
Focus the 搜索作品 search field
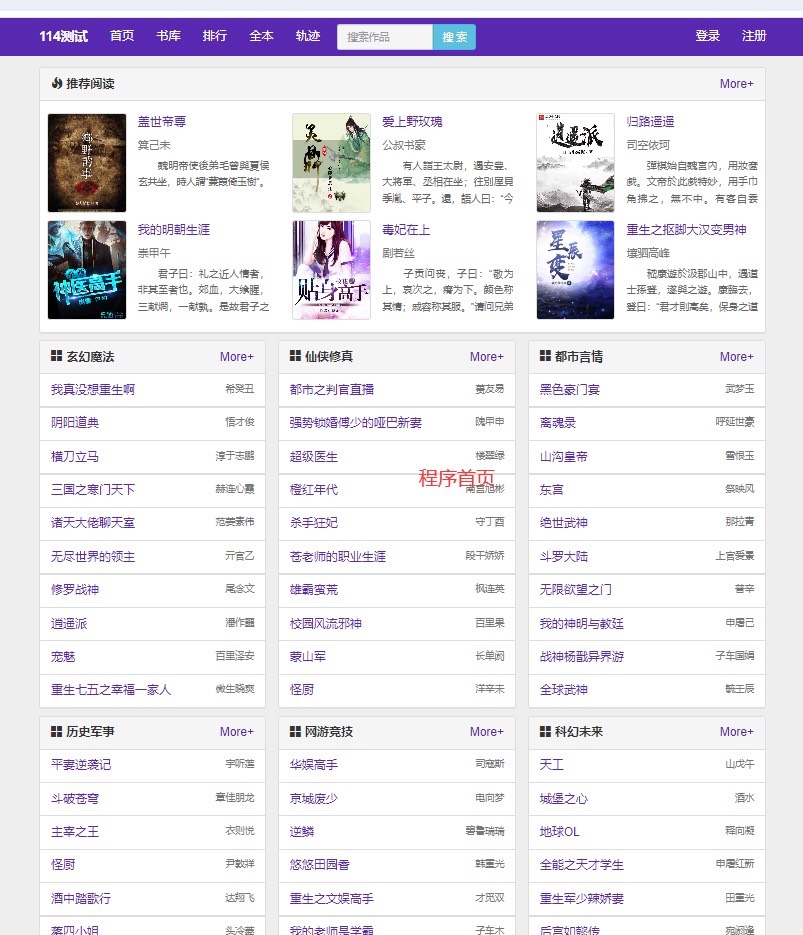coord(385,37)
